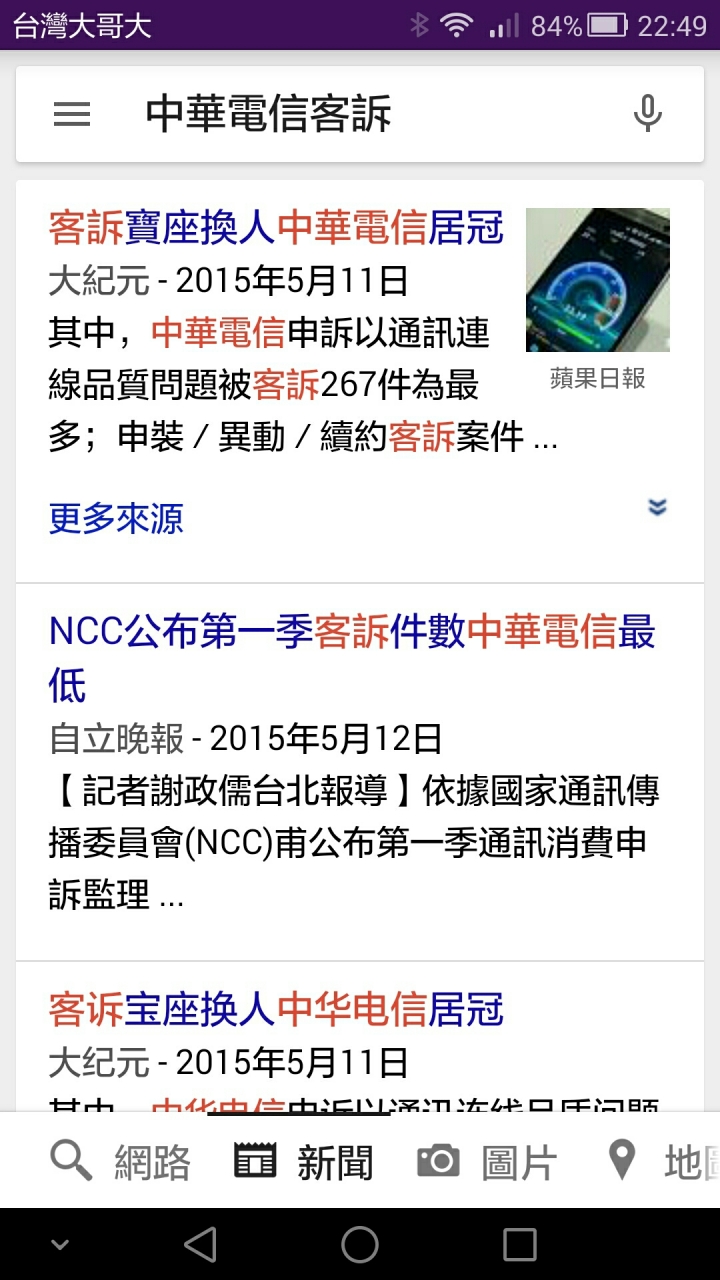Start voice search with microphone
Viewport: 720px width, 1280px height.
pyautogui.click(x=648, y=114)
